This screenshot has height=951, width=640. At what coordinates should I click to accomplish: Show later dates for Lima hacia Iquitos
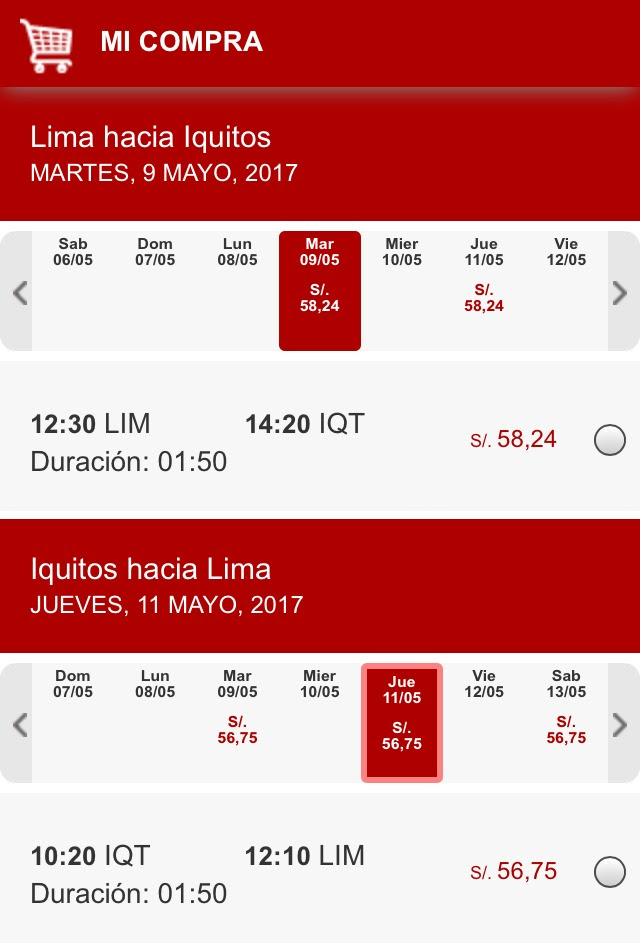(x=621, y=292)
